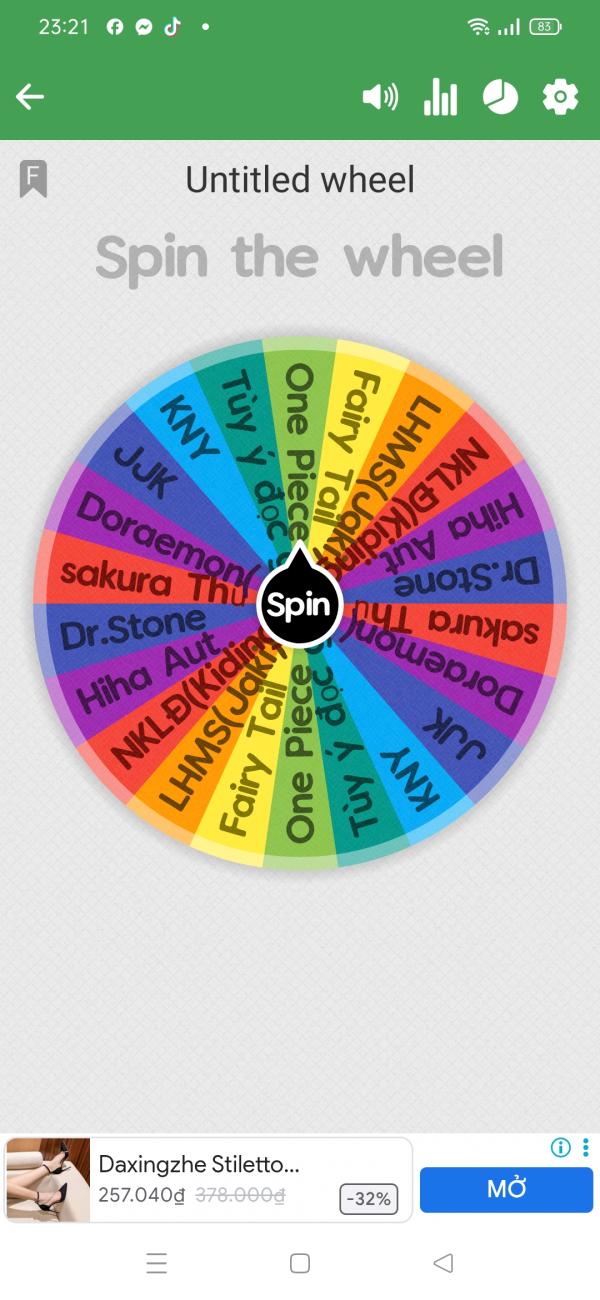Open the ad options three-dot menu
Viewport: 600px width, 1300px height.
coord(586,1148)
